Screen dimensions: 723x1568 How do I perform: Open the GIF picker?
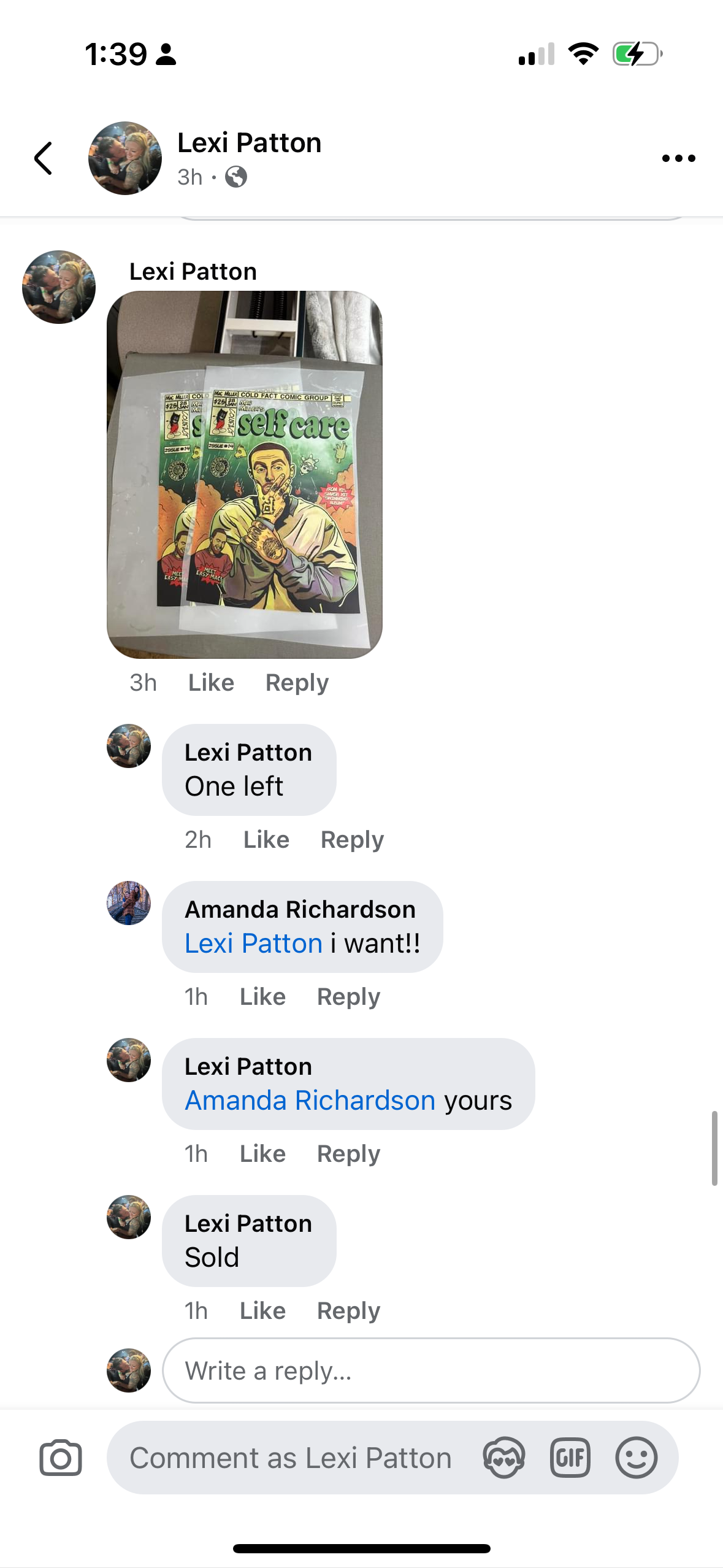point(570,1458)
